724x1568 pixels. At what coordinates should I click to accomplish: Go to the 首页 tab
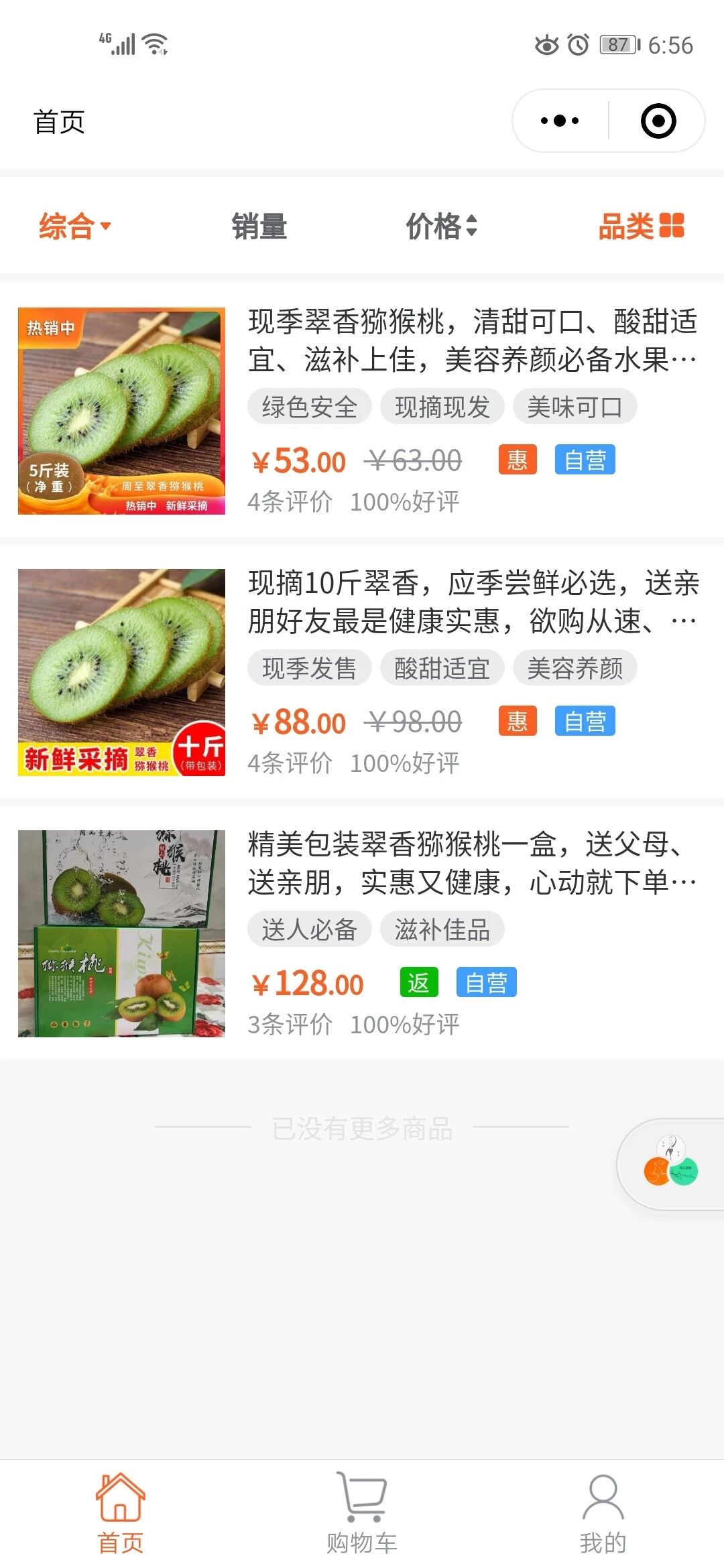(x=121, y=1513)
